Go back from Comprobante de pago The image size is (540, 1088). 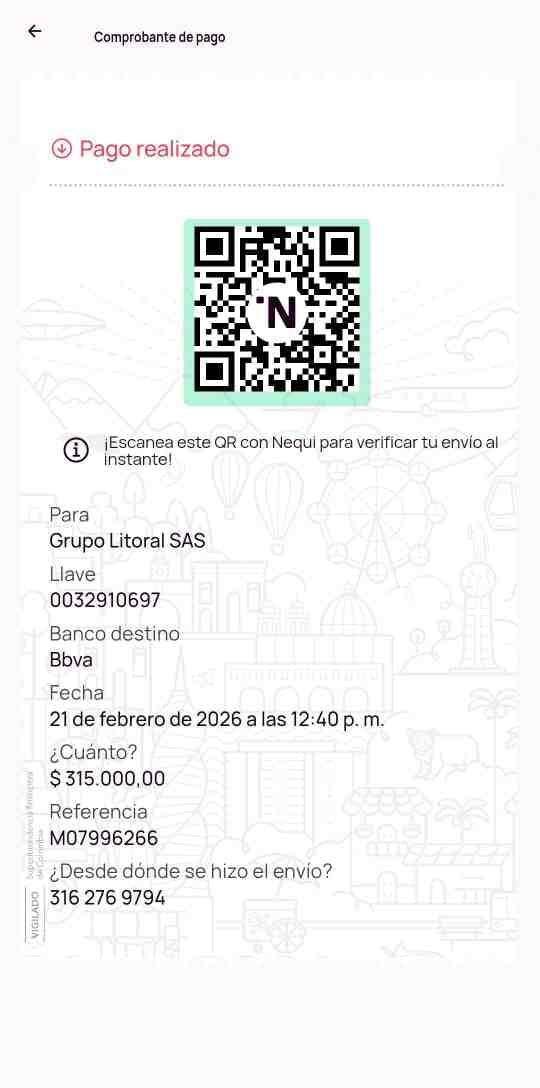coord(34,31)
